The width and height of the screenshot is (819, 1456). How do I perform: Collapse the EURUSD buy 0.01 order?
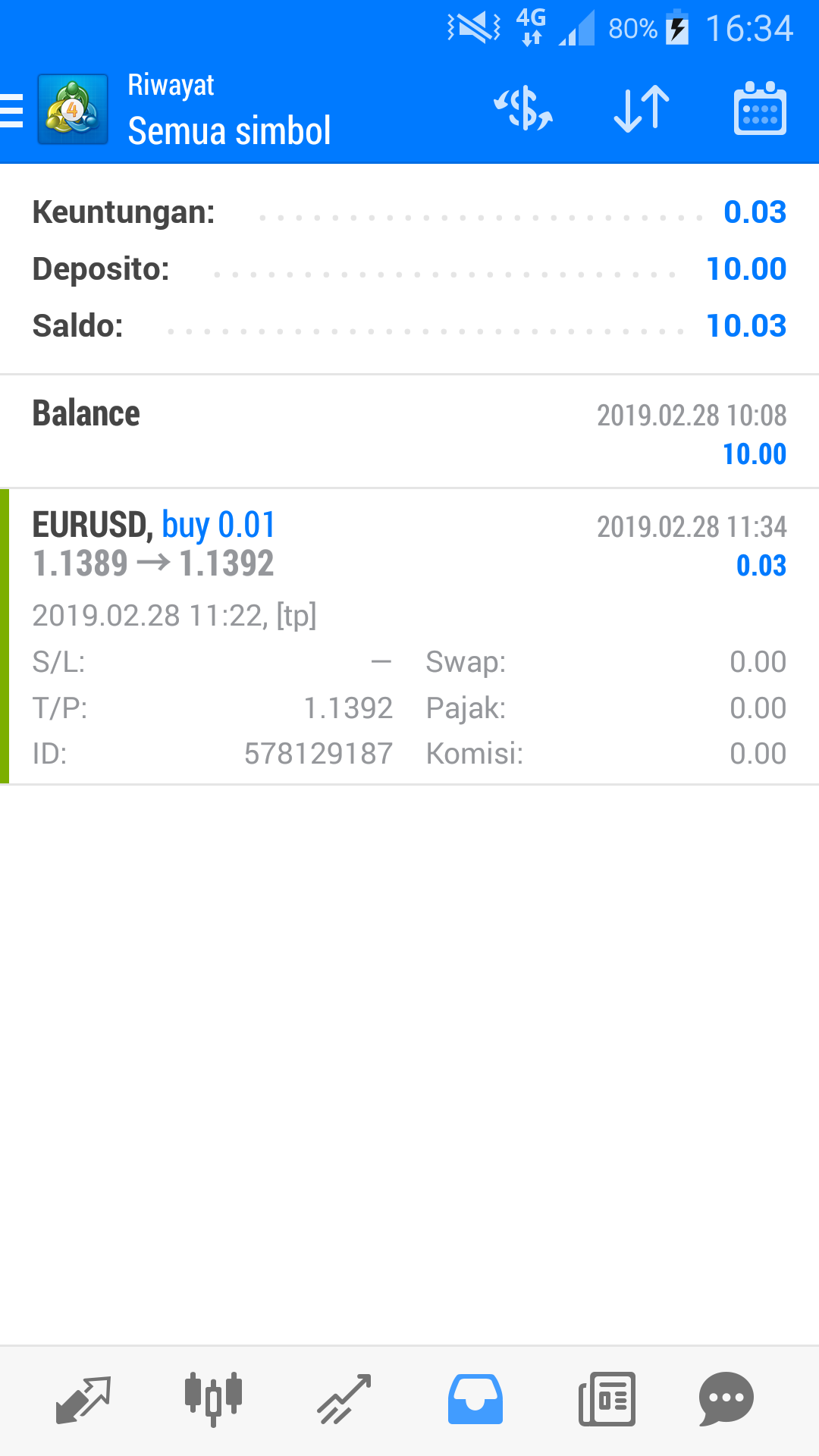(409, 636)
